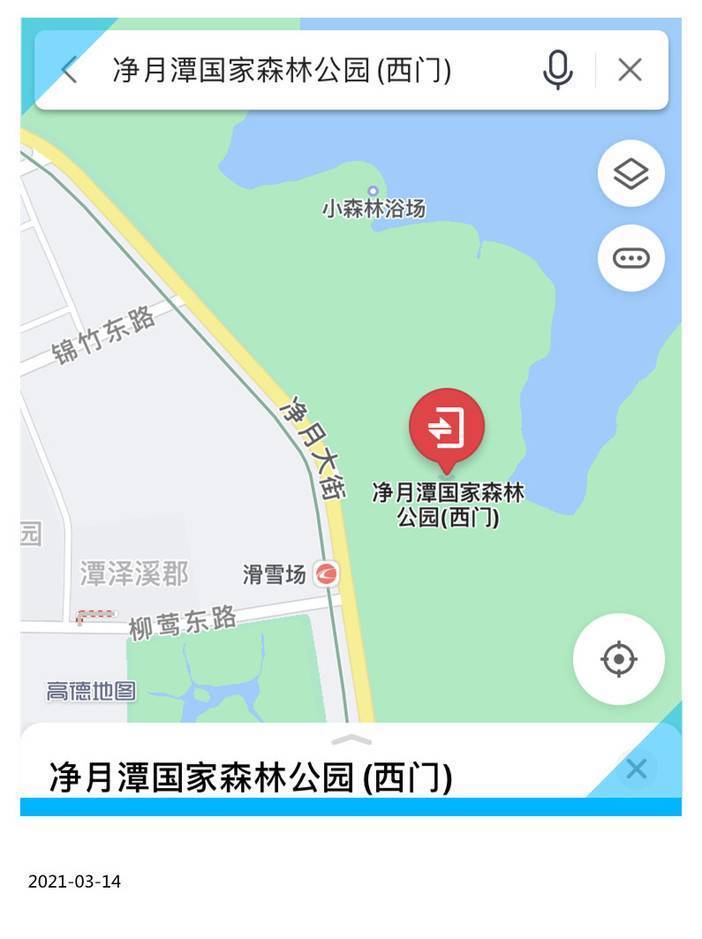The image size is (702, 939).
Task: Tap the red 净月潭国家森林公园(西门) map pin
Action: [x=447, y=428]
